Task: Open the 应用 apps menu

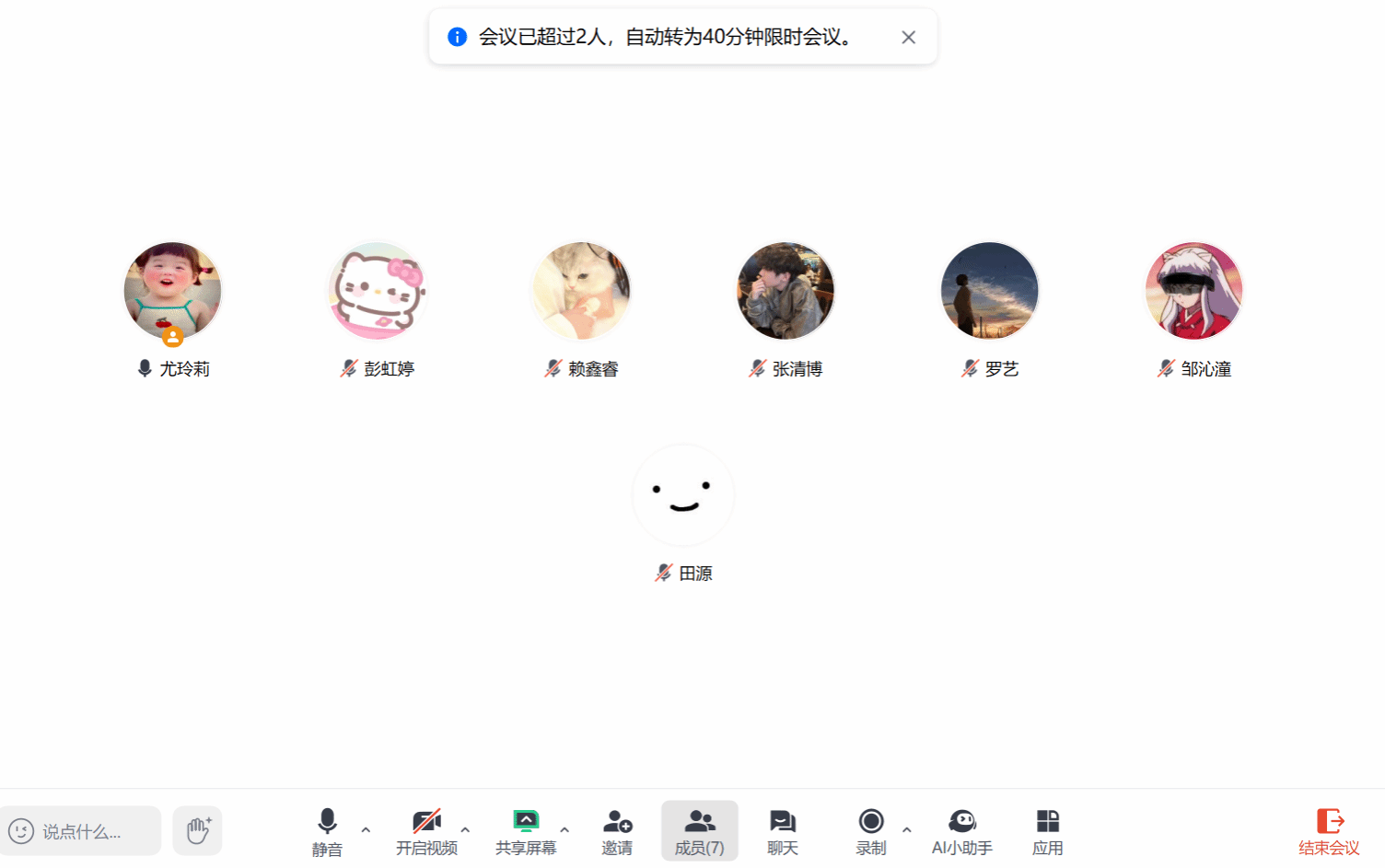Action: (1047, 830)
